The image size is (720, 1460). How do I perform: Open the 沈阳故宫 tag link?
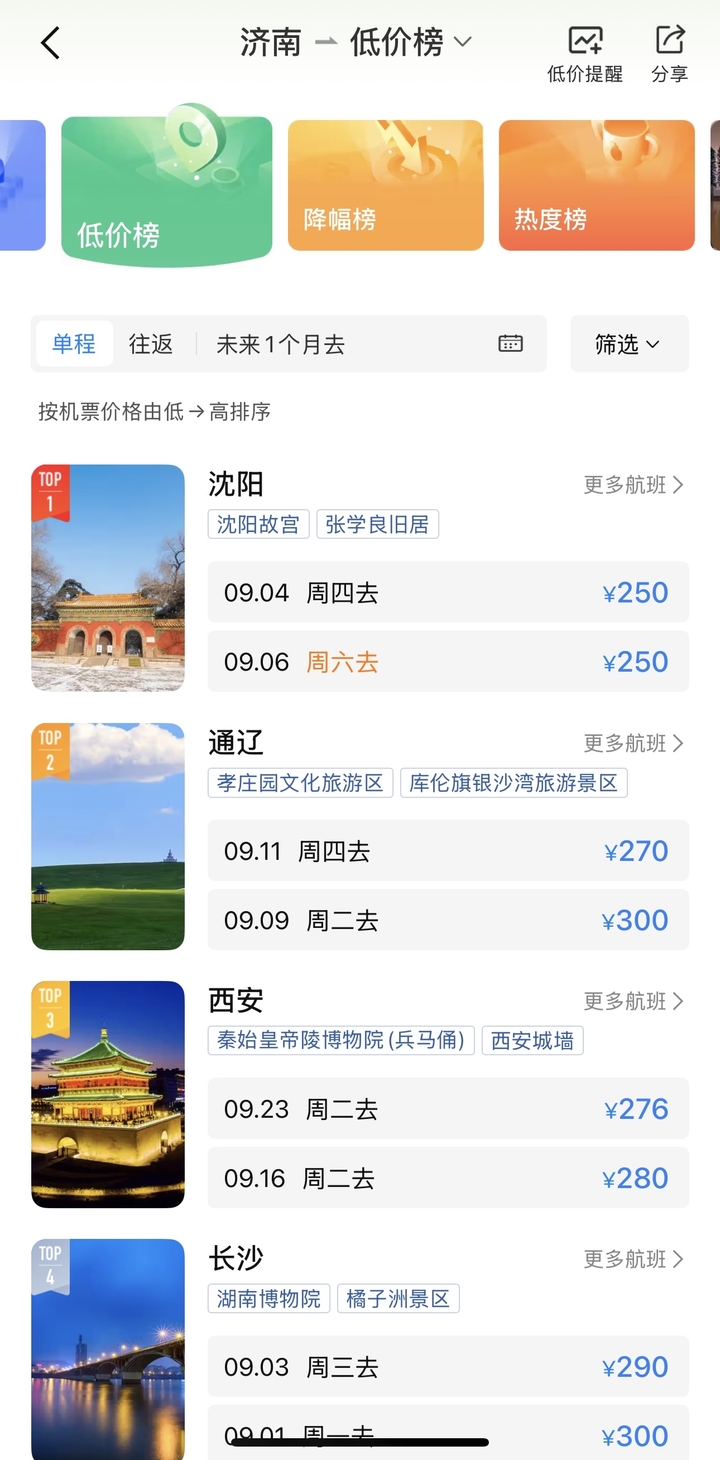(x=258, y=524)
